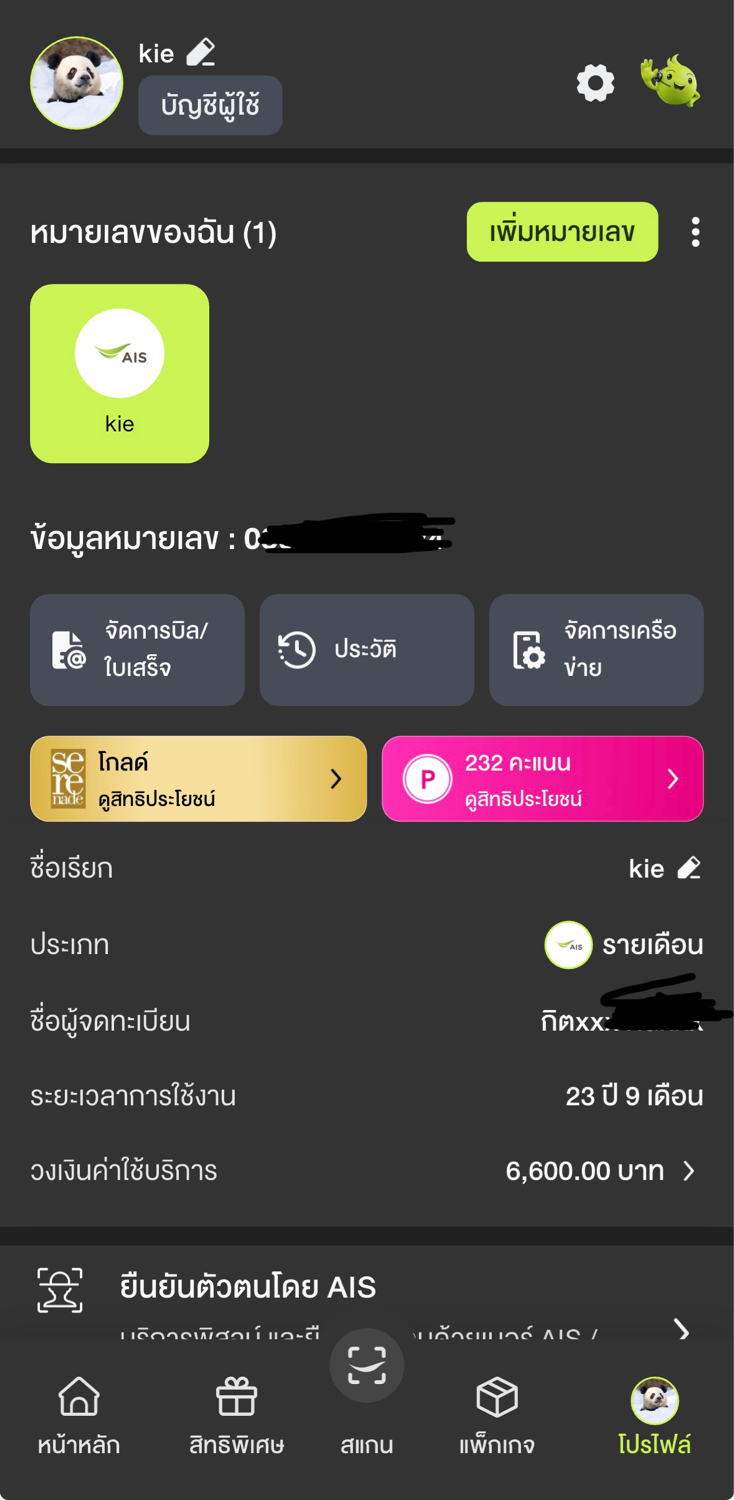Tap the green mascot assistant icon
This screenshot has height=1500, width=734.
(x=671, y=82)
